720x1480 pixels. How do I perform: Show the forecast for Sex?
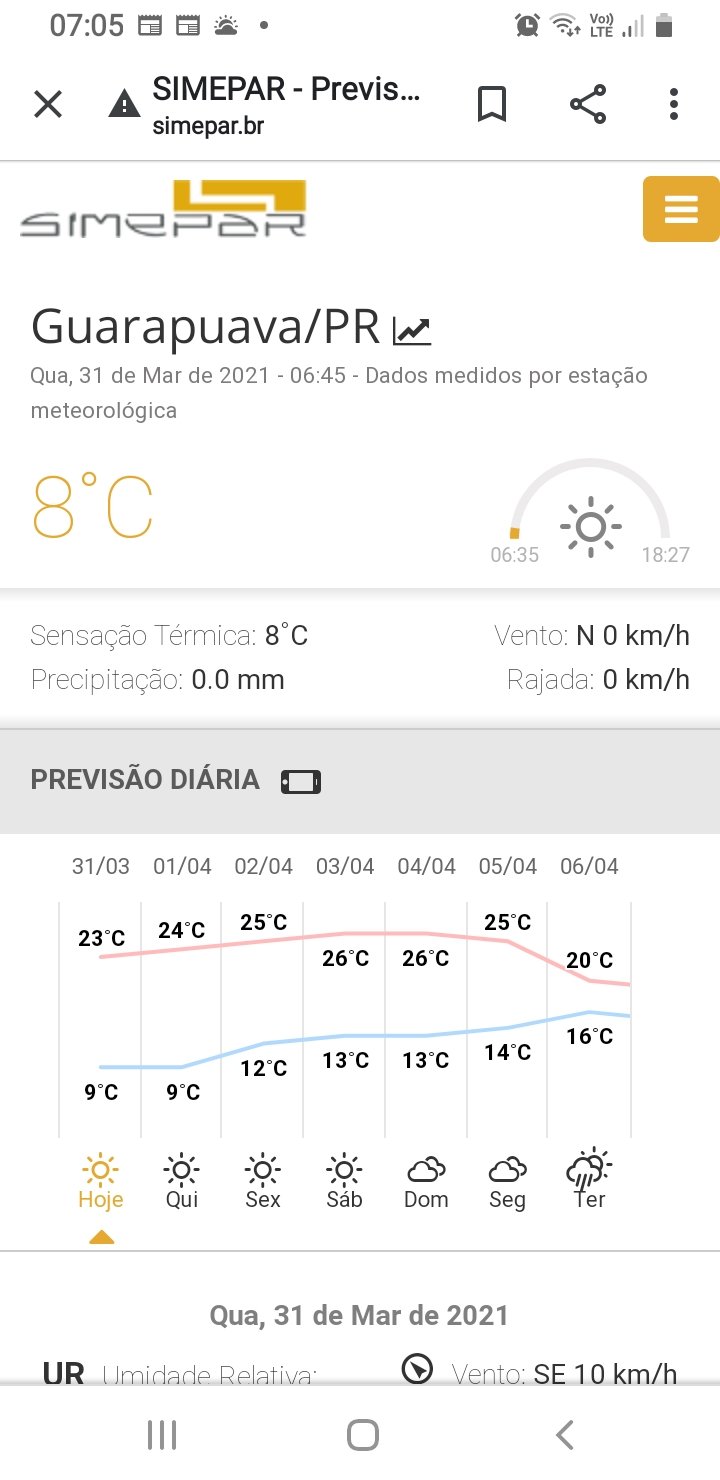click(x=263, y=1182)
